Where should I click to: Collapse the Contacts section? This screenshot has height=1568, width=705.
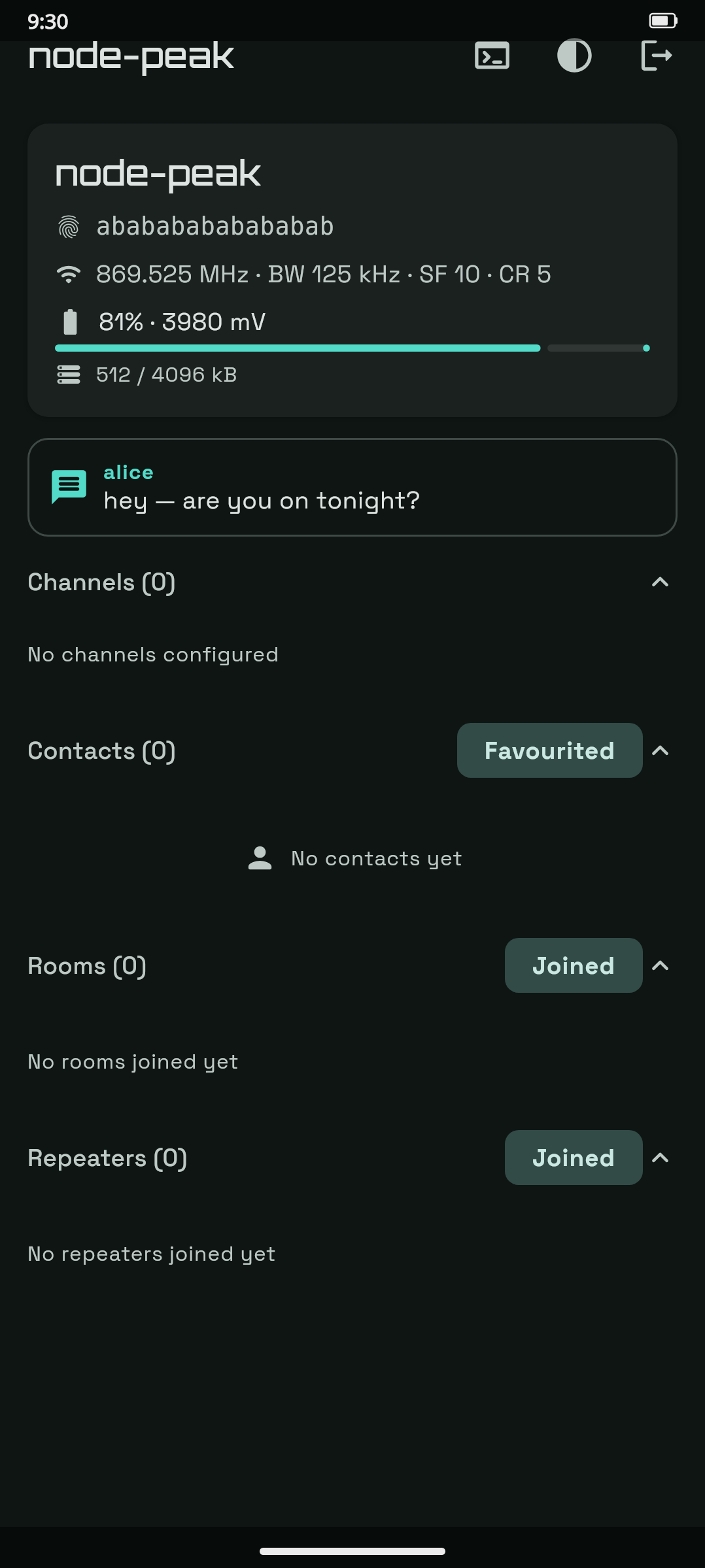[x=661, y=750]
